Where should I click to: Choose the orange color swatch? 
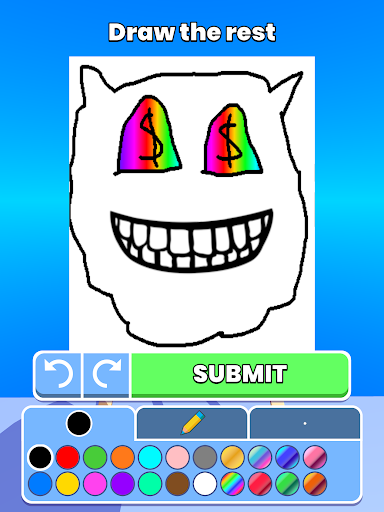coord(123,457)
